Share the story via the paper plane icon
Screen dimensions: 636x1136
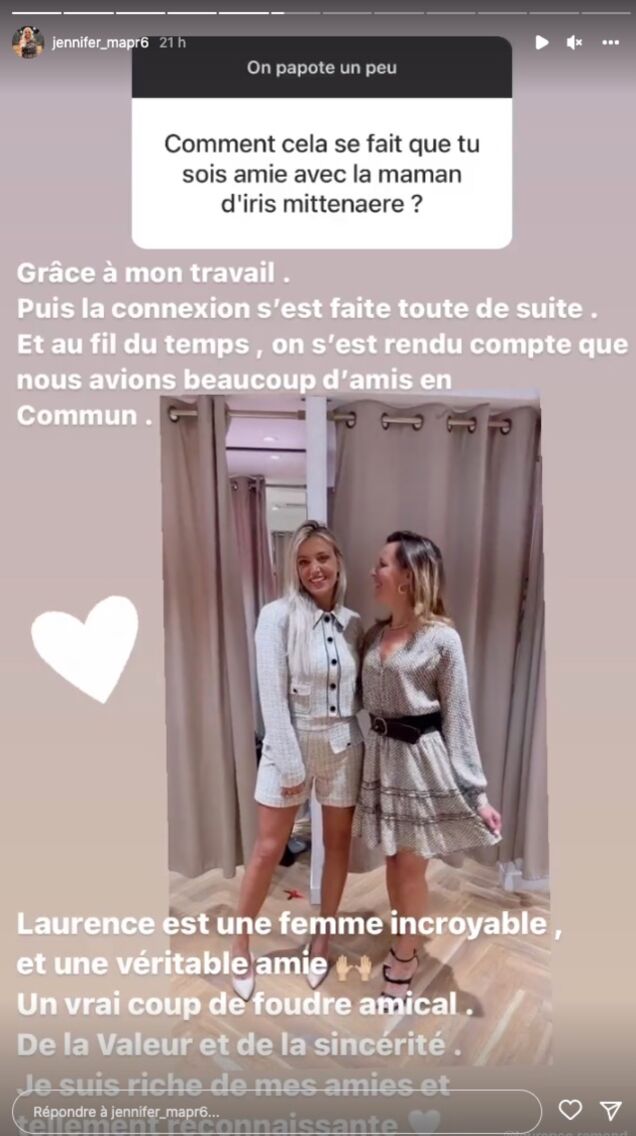610,1109
